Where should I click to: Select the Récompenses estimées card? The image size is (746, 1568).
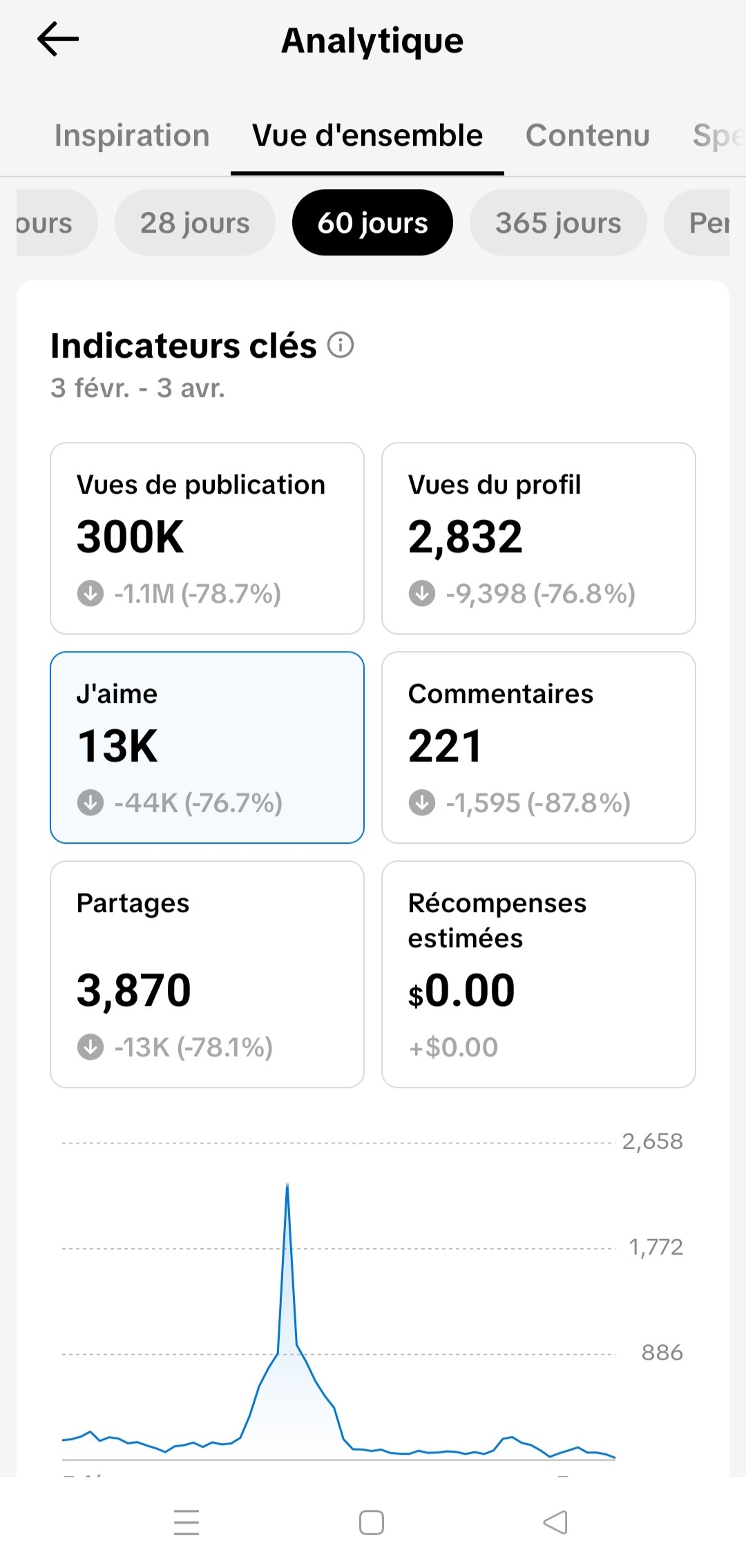pos(538,974)
